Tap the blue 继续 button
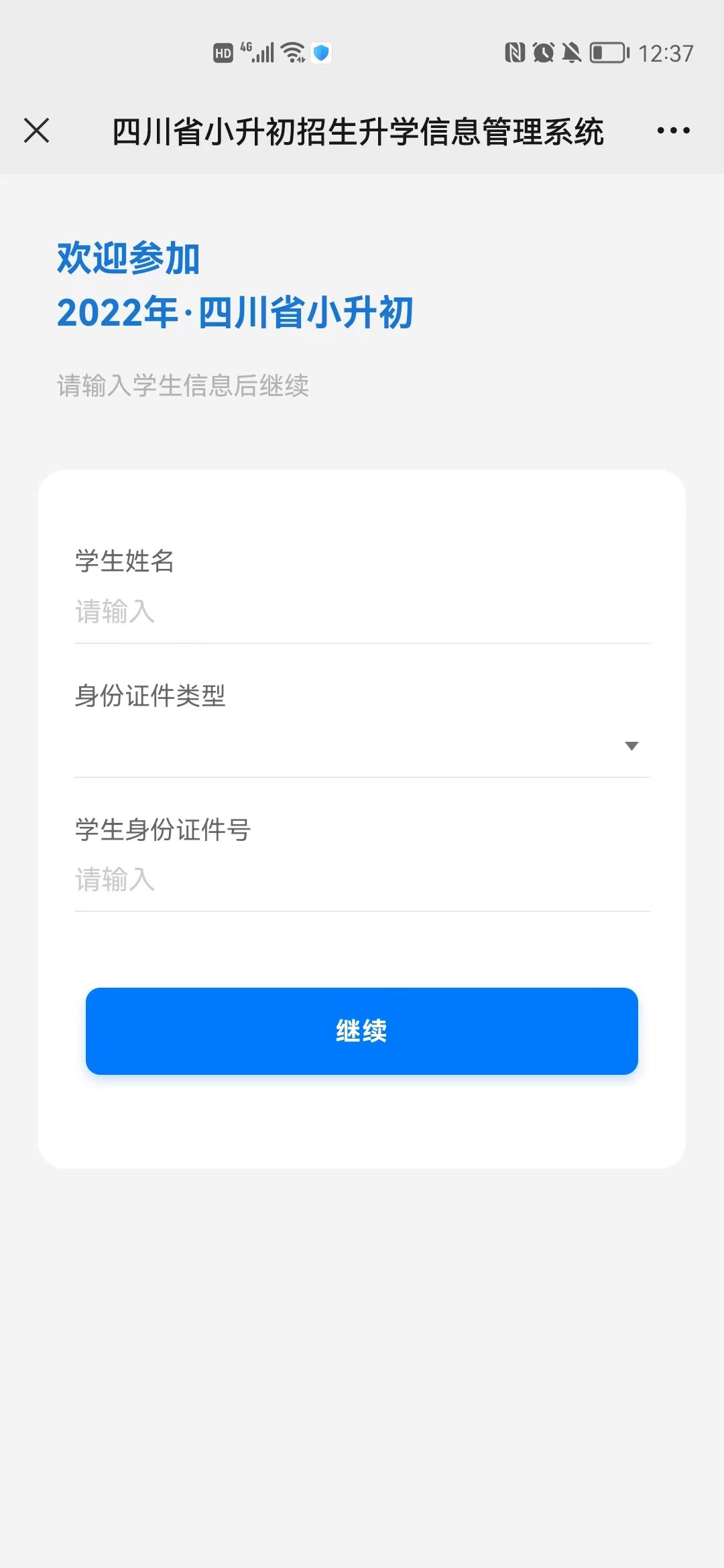 click(x=362, y=1031)
